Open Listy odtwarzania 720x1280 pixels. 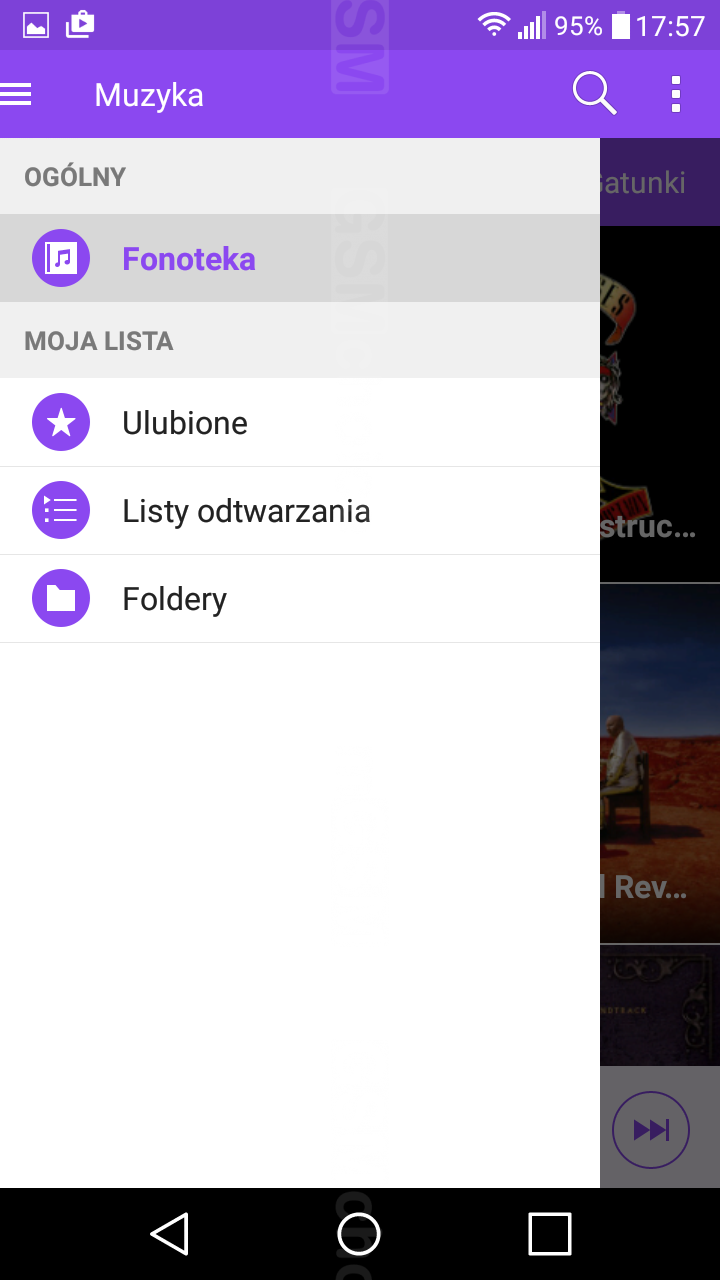coord(246,511)
